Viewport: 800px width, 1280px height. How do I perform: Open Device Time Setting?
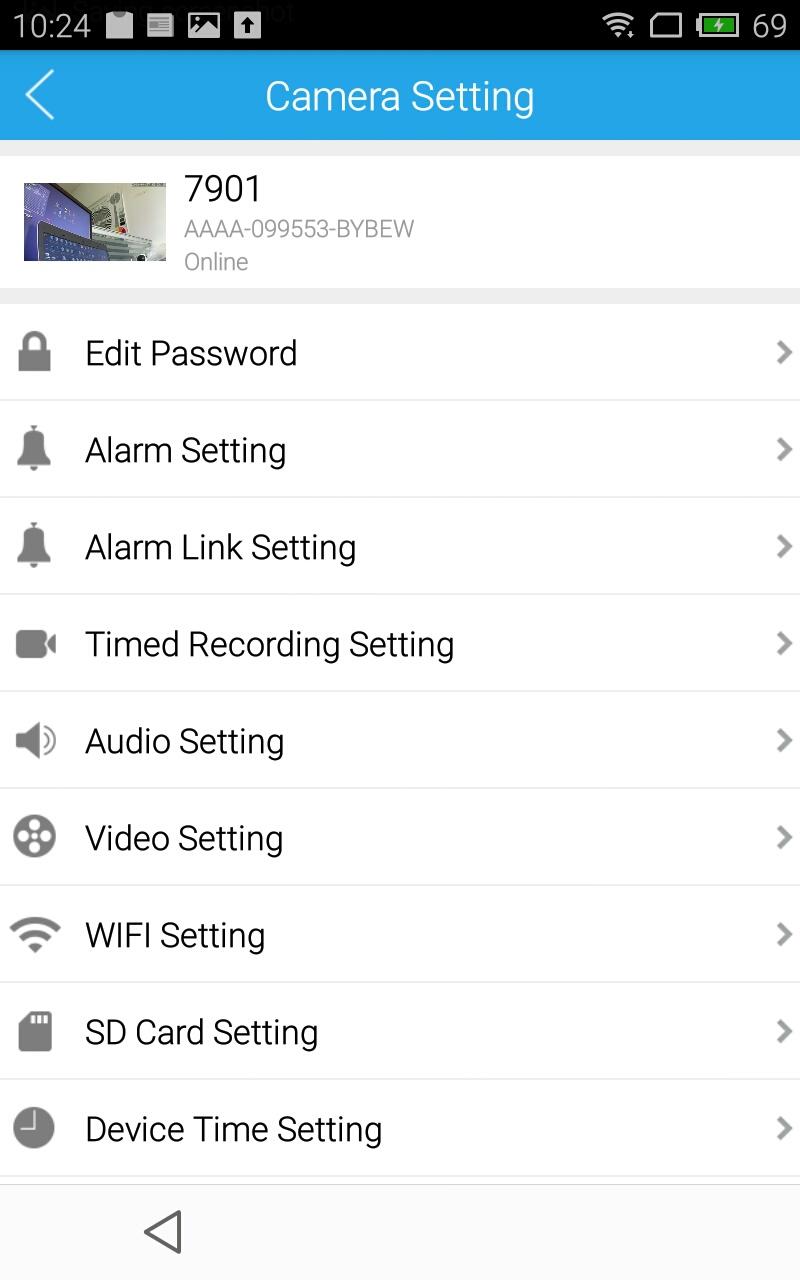tap(400, 1129)
